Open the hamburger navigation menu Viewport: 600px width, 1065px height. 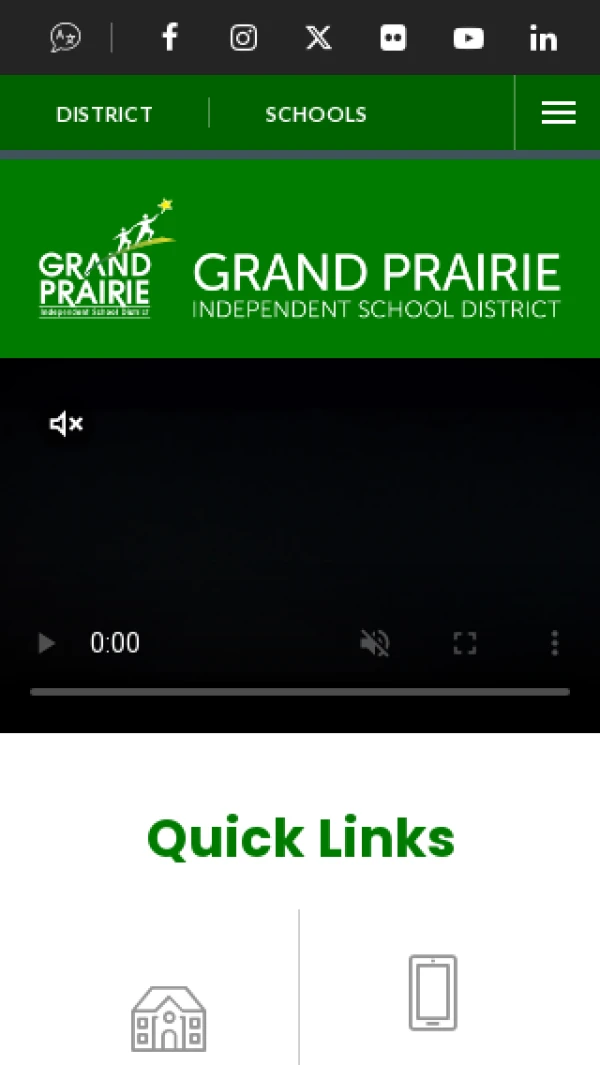[x=558, y=113]
